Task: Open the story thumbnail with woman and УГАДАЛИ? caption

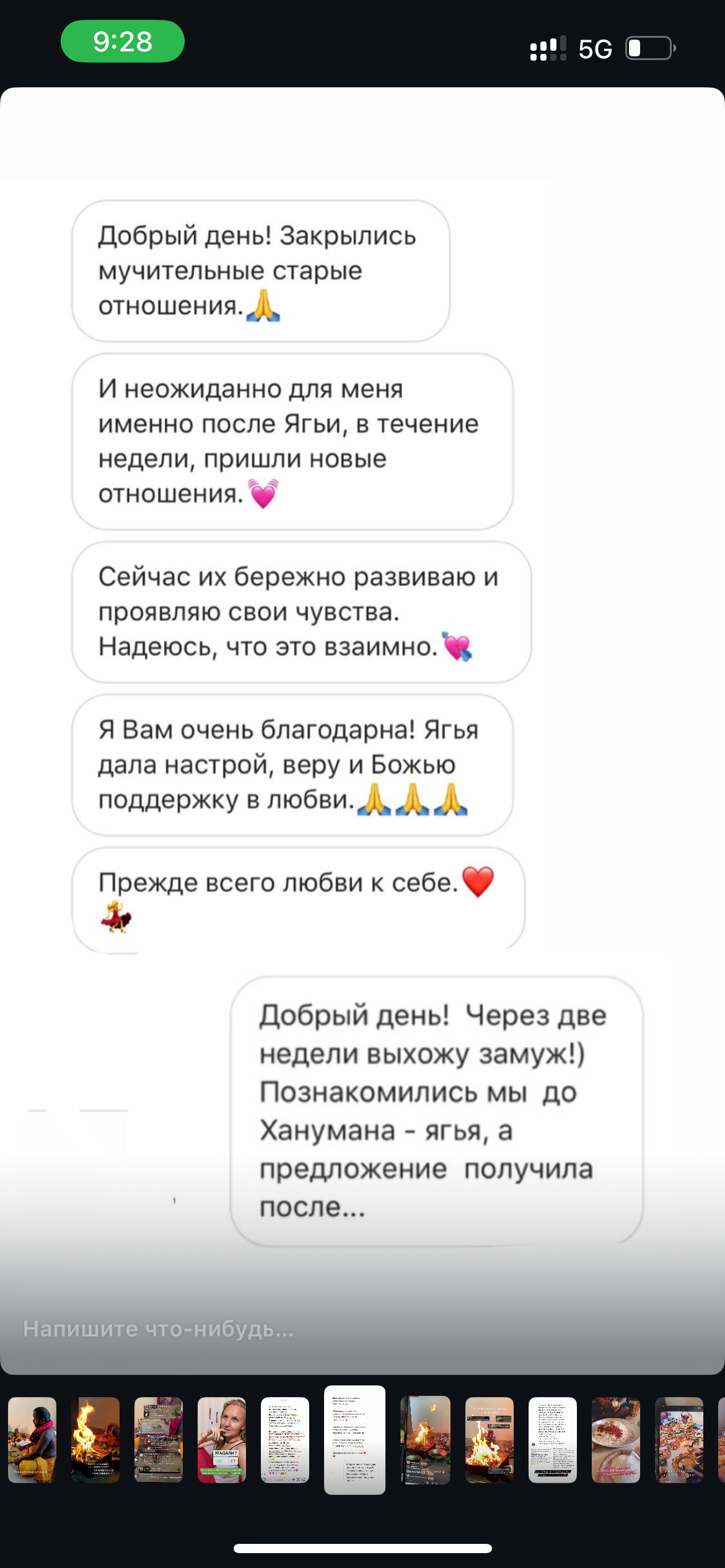Action: click(221, 1439)
